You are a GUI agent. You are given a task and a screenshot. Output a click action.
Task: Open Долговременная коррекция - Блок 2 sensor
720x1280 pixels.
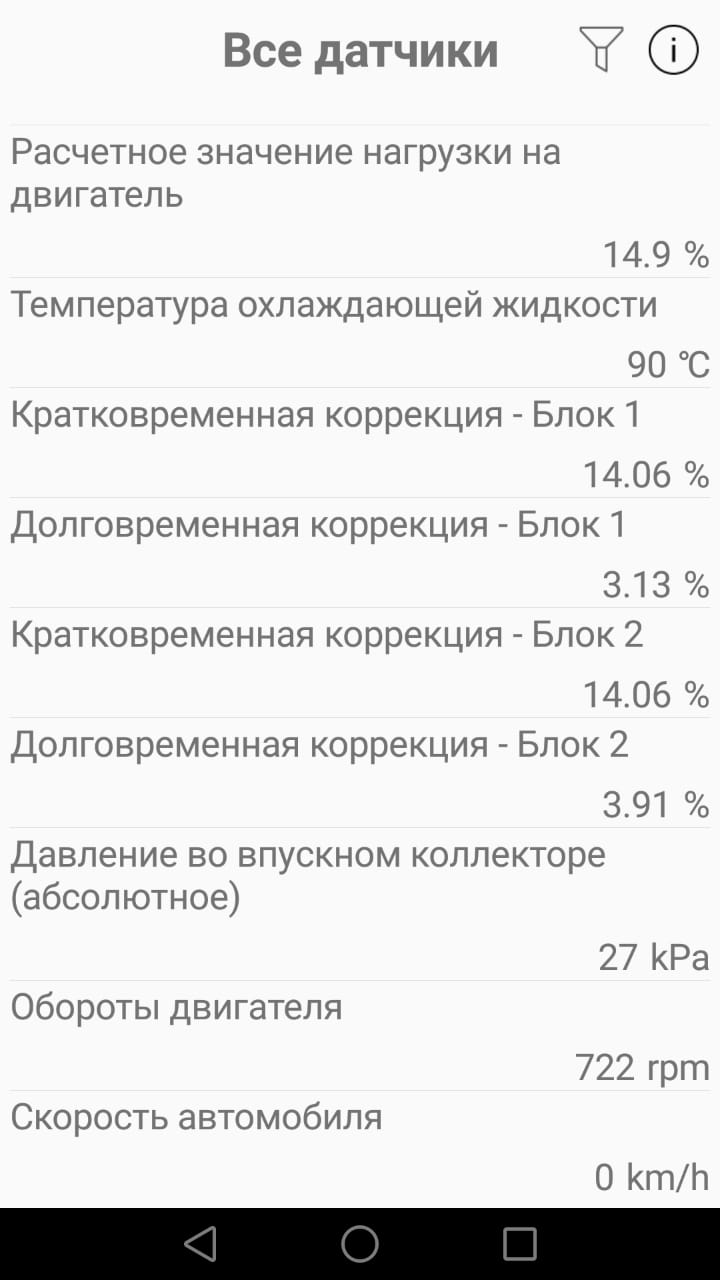point(360,774)
